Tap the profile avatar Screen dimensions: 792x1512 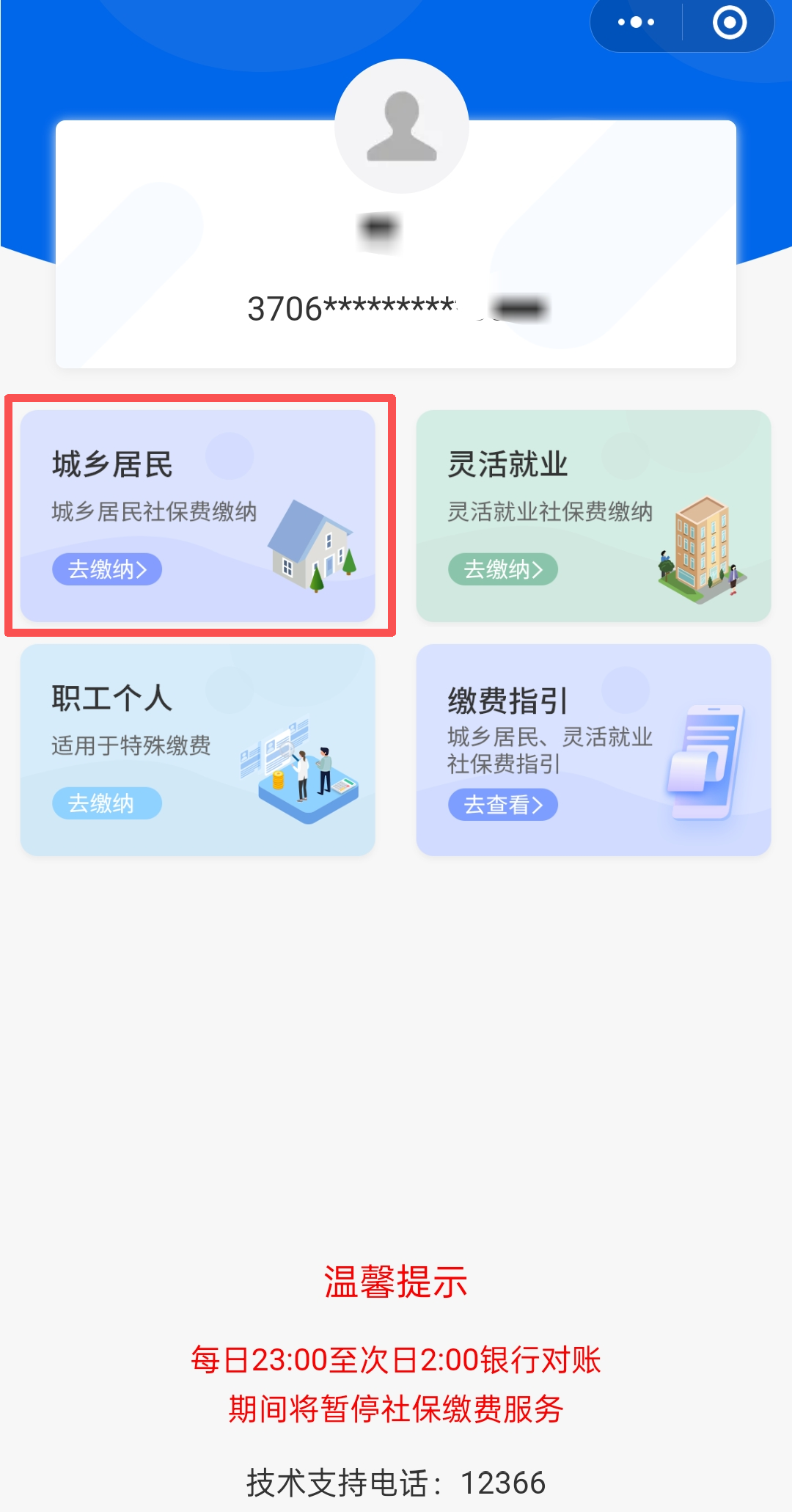[401, 126]
